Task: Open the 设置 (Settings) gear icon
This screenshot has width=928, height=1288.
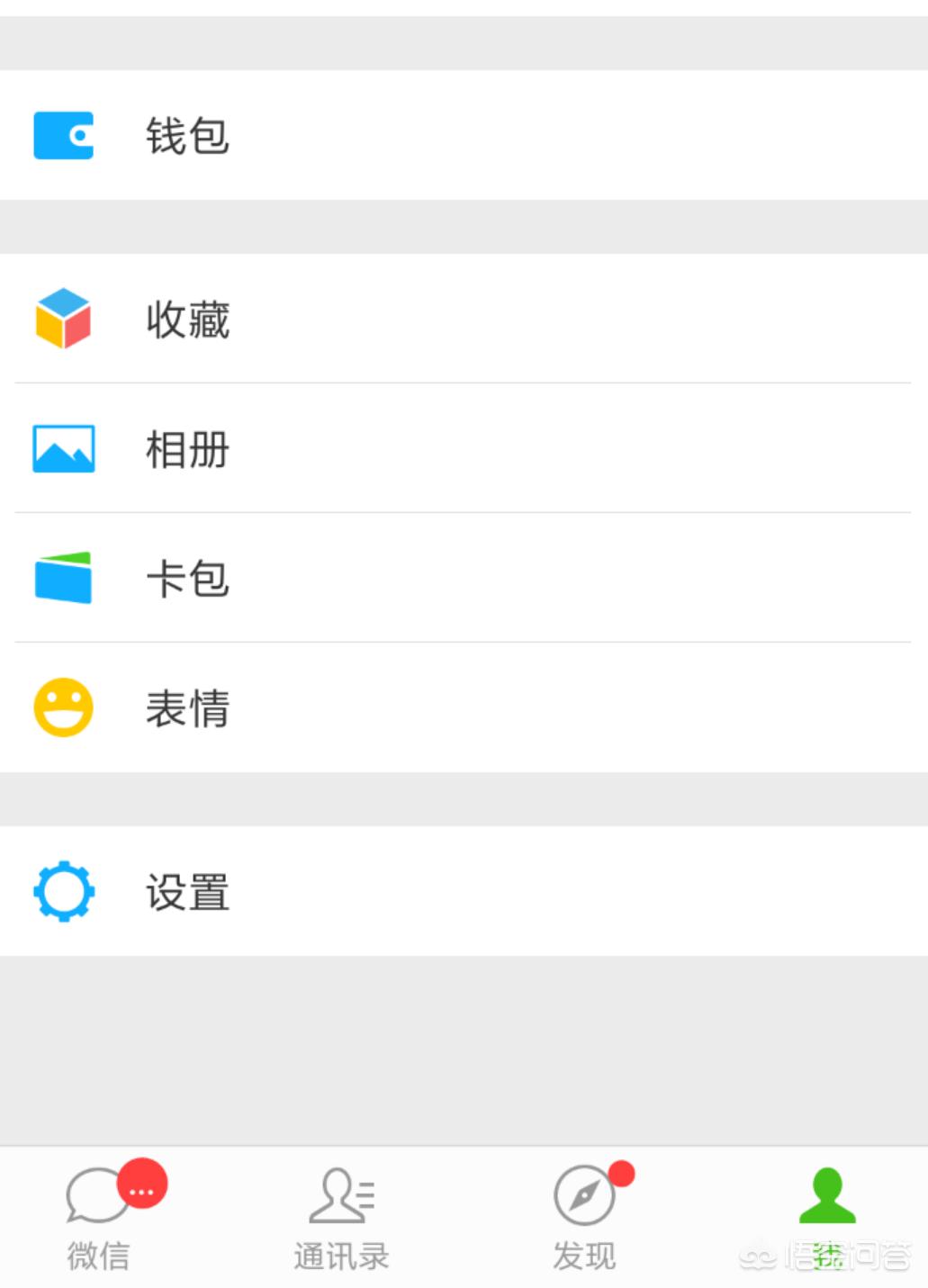Action: pos(62,891)
